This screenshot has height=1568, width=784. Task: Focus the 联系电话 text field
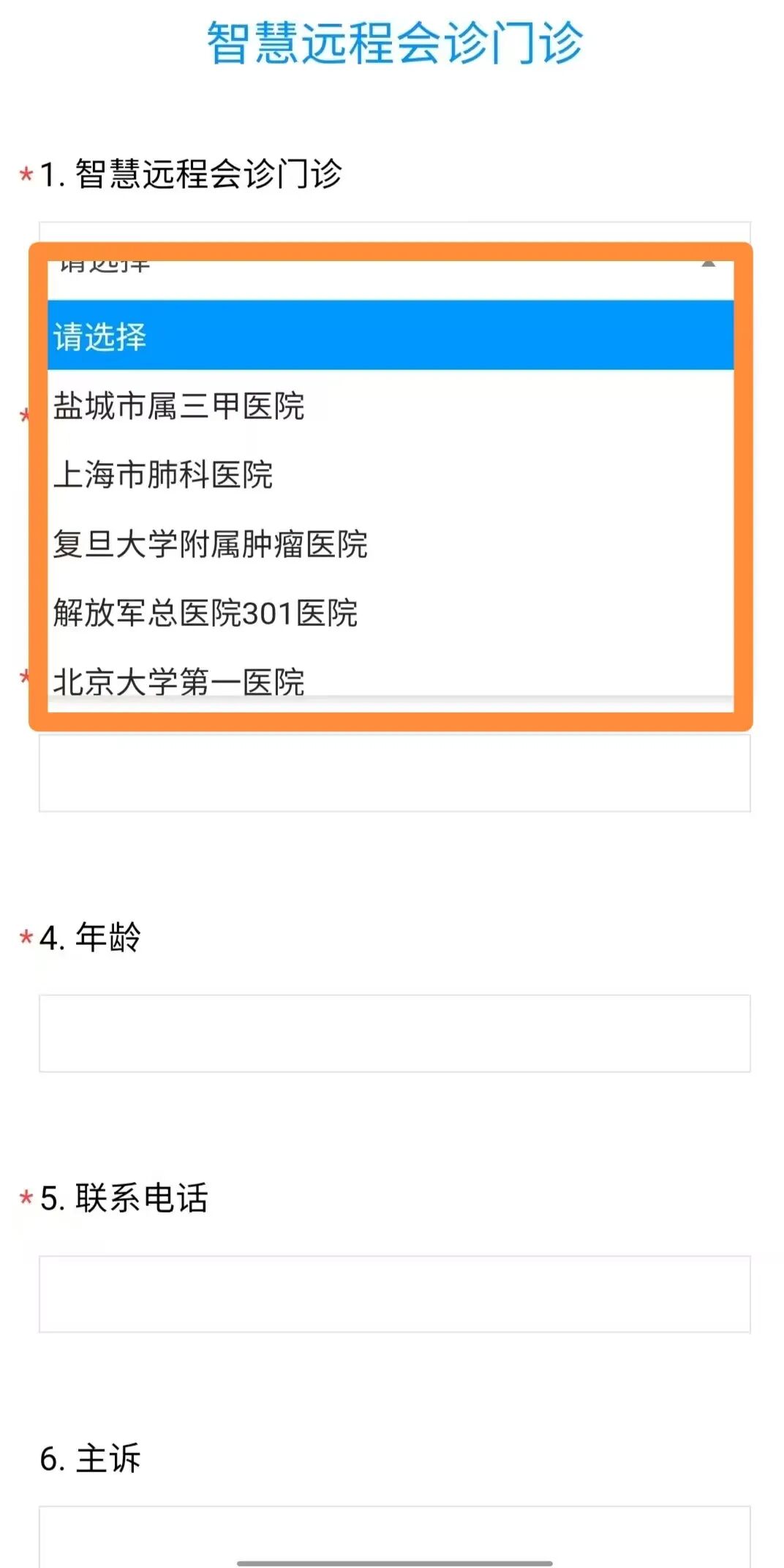pyautogui.click(x=394, y=1294)
